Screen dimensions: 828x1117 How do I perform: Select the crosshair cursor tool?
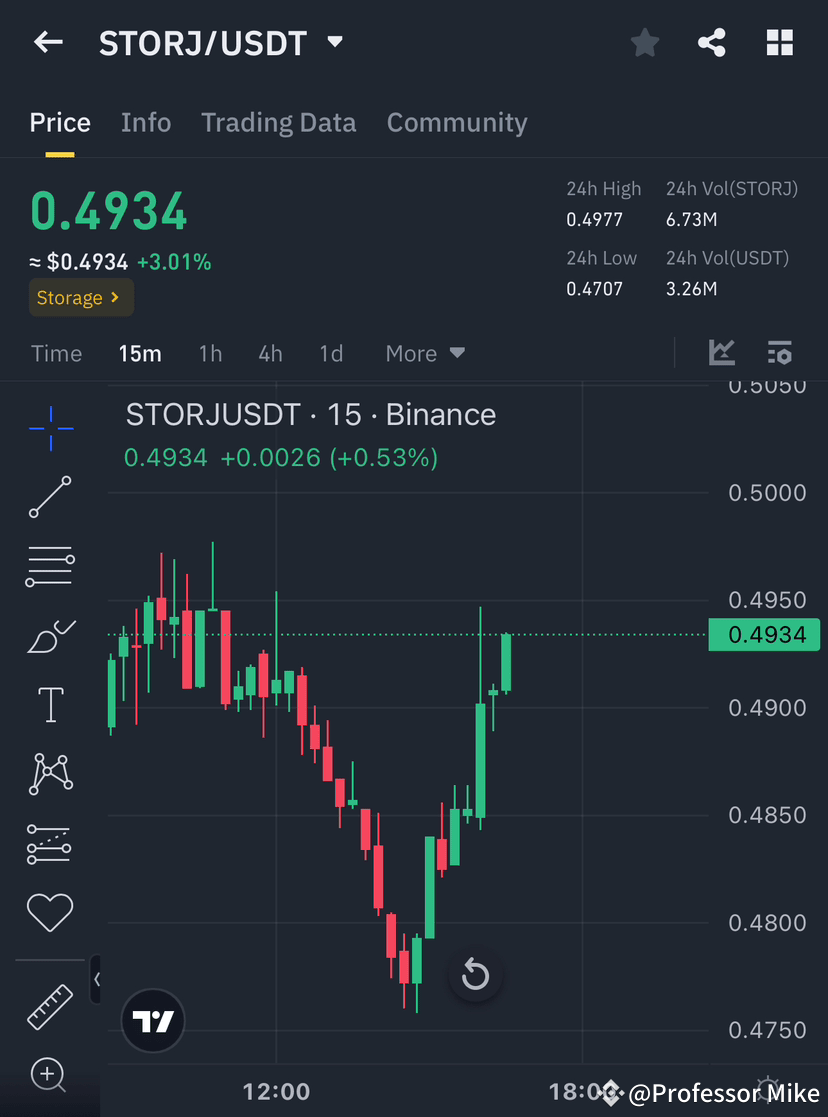click(x=50, y=428)
